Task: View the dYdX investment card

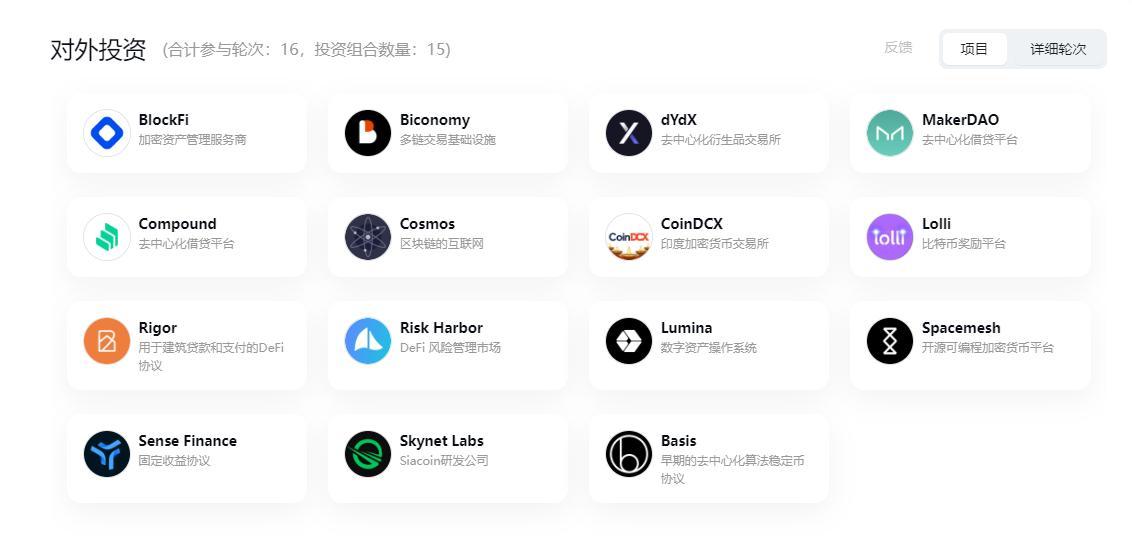Action: [708, 133]
